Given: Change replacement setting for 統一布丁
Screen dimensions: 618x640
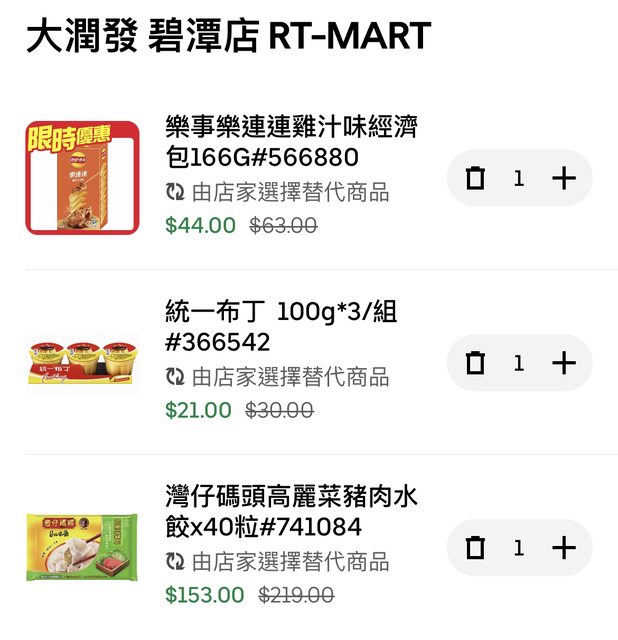Looking at the screenshot, I should pyautogui.click(x=278, y=377).
